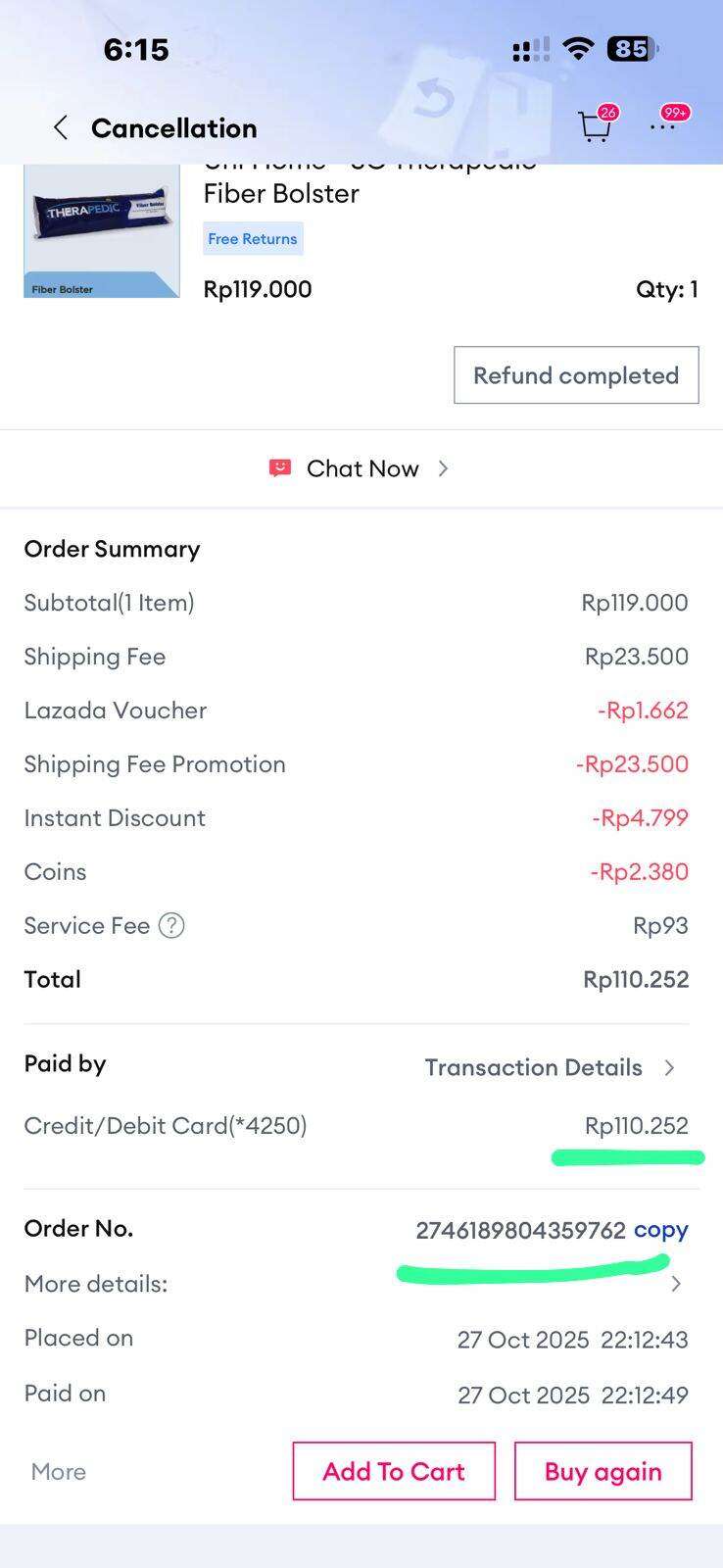Open the shopping cart icon
The width and height of the screenshot is (723, 1568).
(597, 127)
